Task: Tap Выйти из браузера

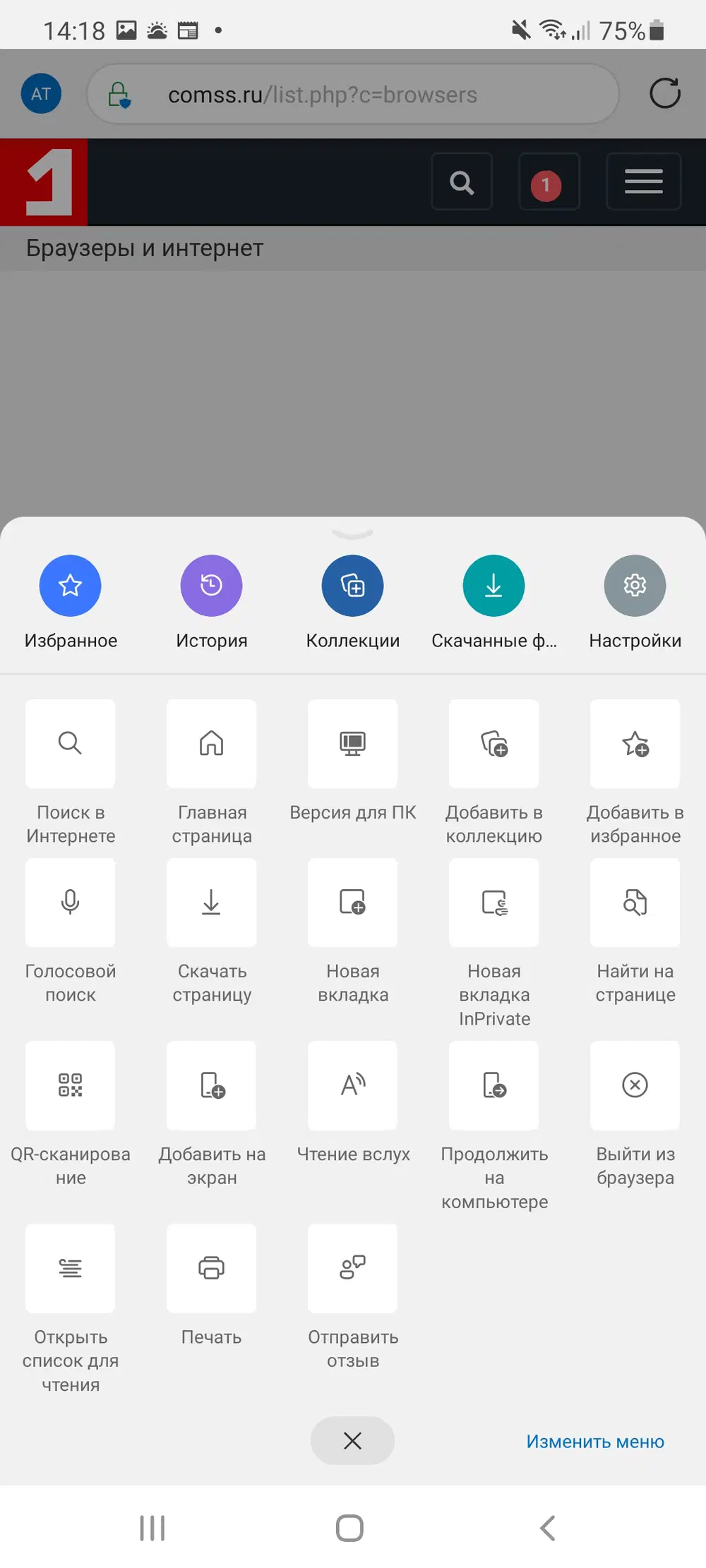Action: click(x=635, y=1085)
